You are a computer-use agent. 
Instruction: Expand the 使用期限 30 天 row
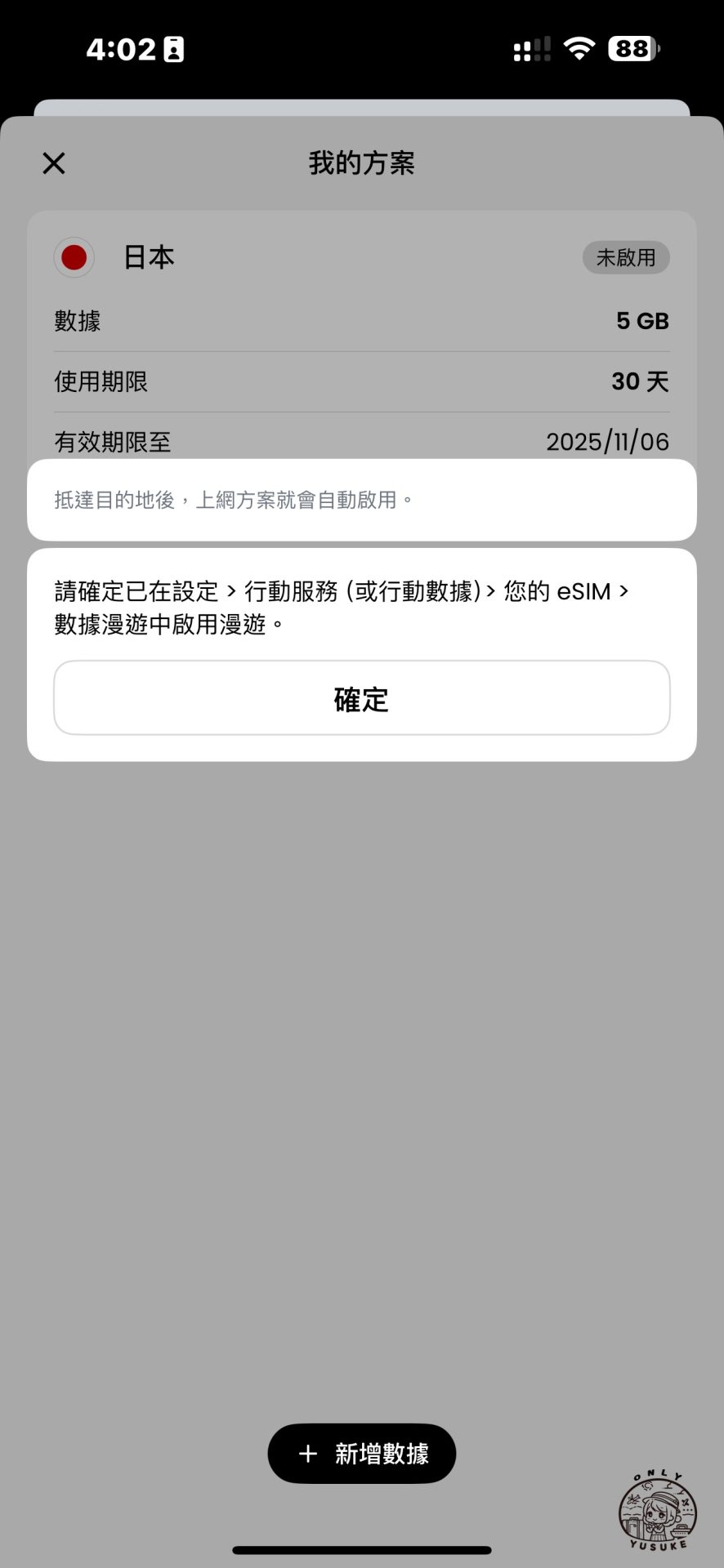tap(362, 382)
